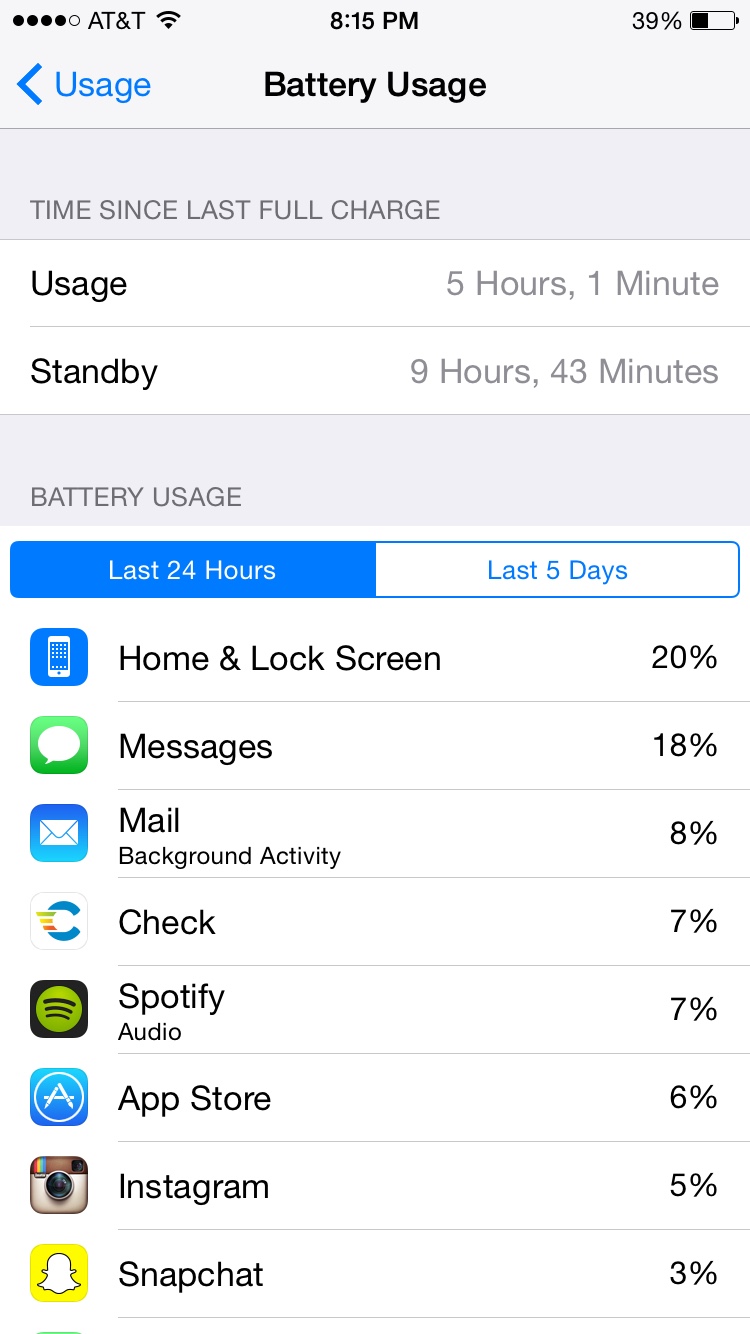
Task: Go back to Usage
Action: point(84,85)
